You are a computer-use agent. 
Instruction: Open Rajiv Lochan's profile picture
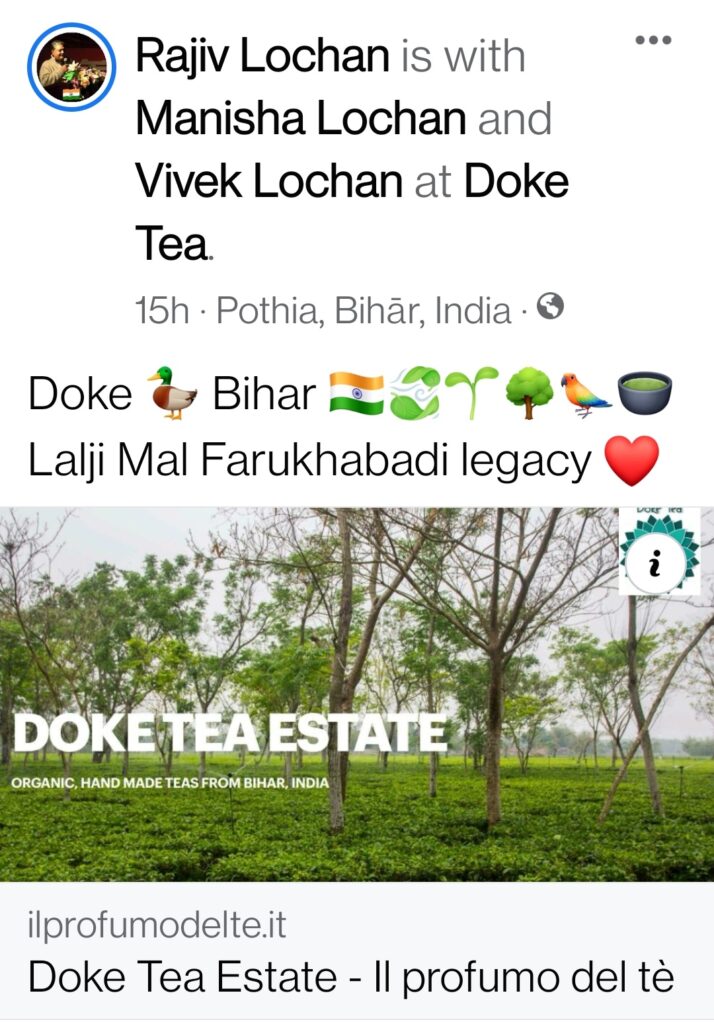(72, 65)
